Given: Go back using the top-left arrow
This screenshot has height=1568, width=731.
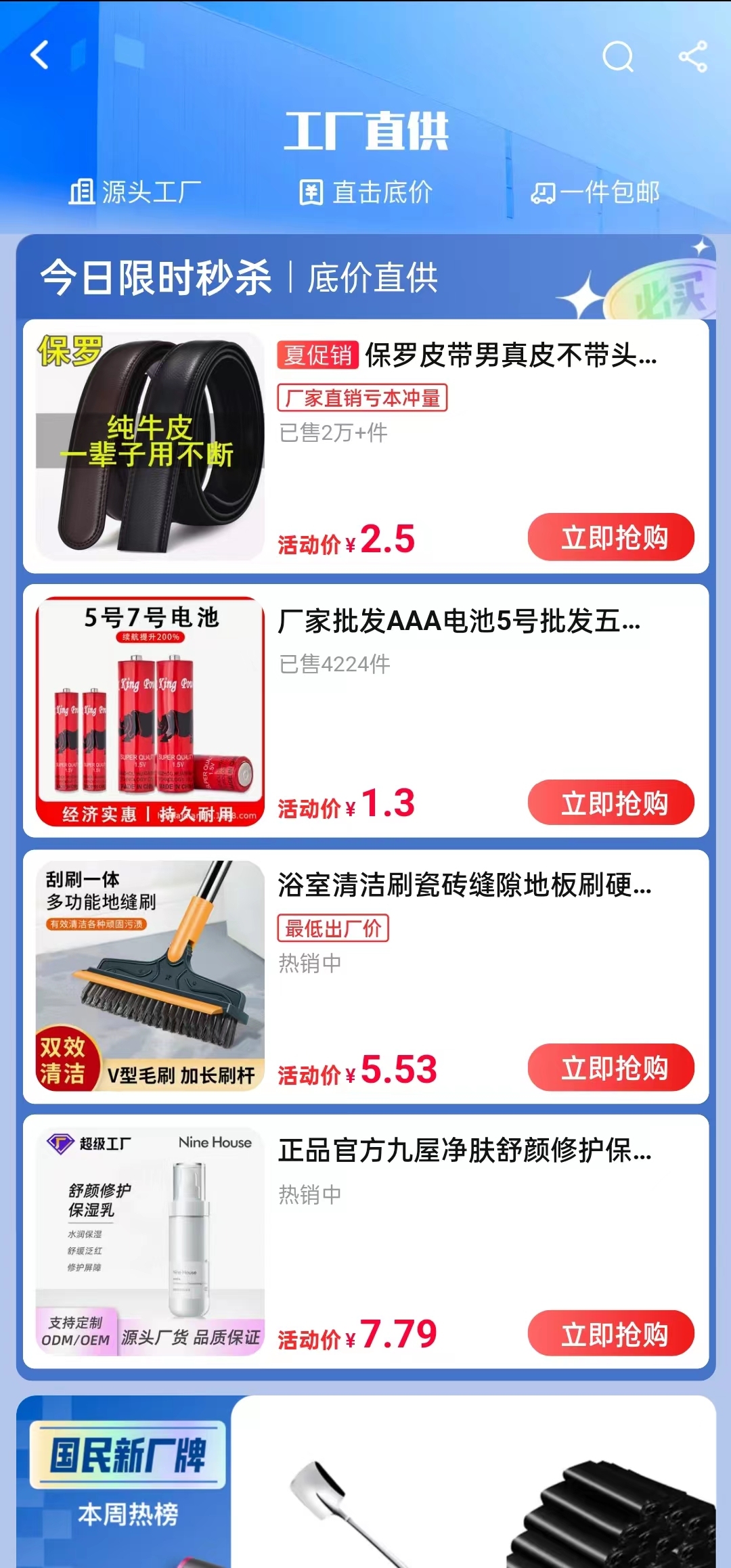Looking at the screenshot, I should [40, 55].
